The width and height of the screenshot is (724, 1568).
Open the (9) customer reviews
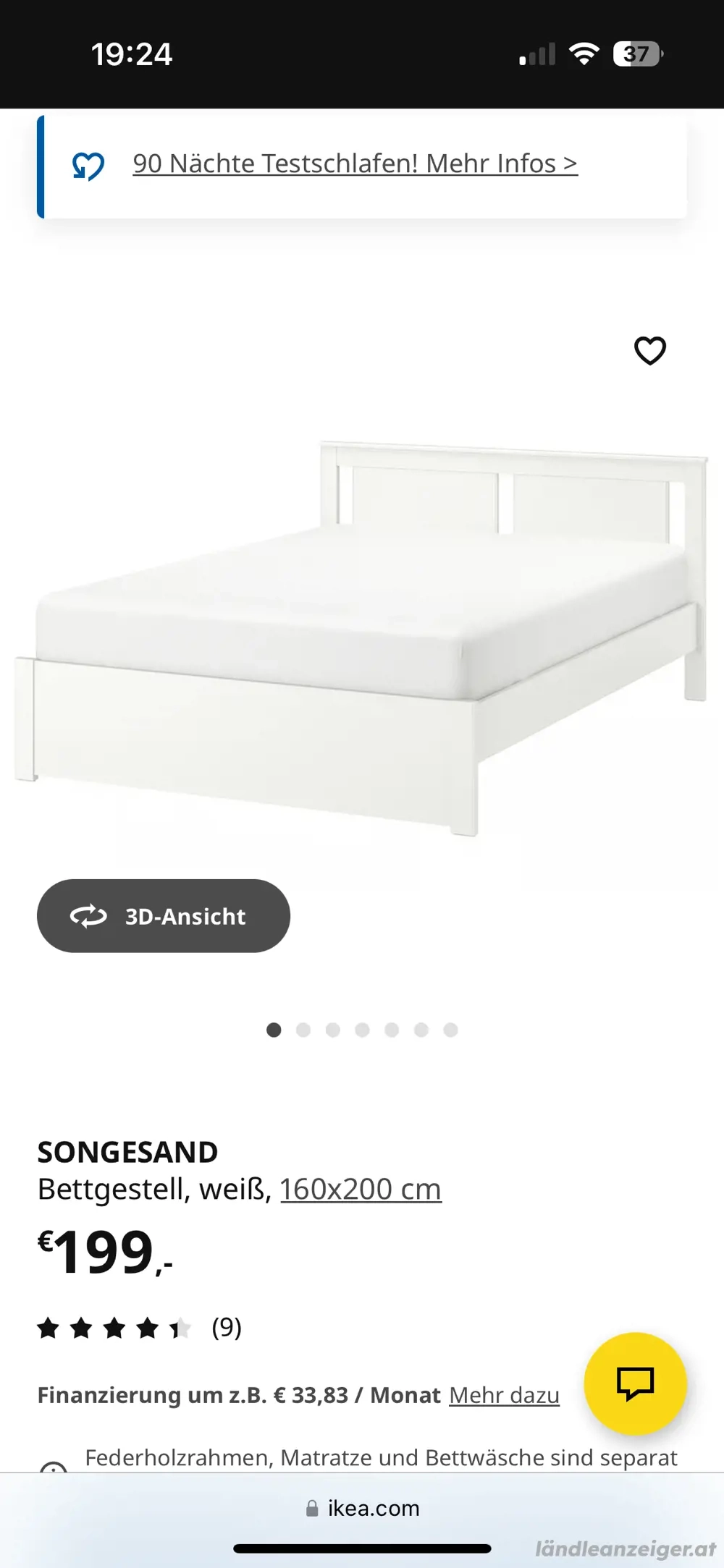tap(225, 1328)
